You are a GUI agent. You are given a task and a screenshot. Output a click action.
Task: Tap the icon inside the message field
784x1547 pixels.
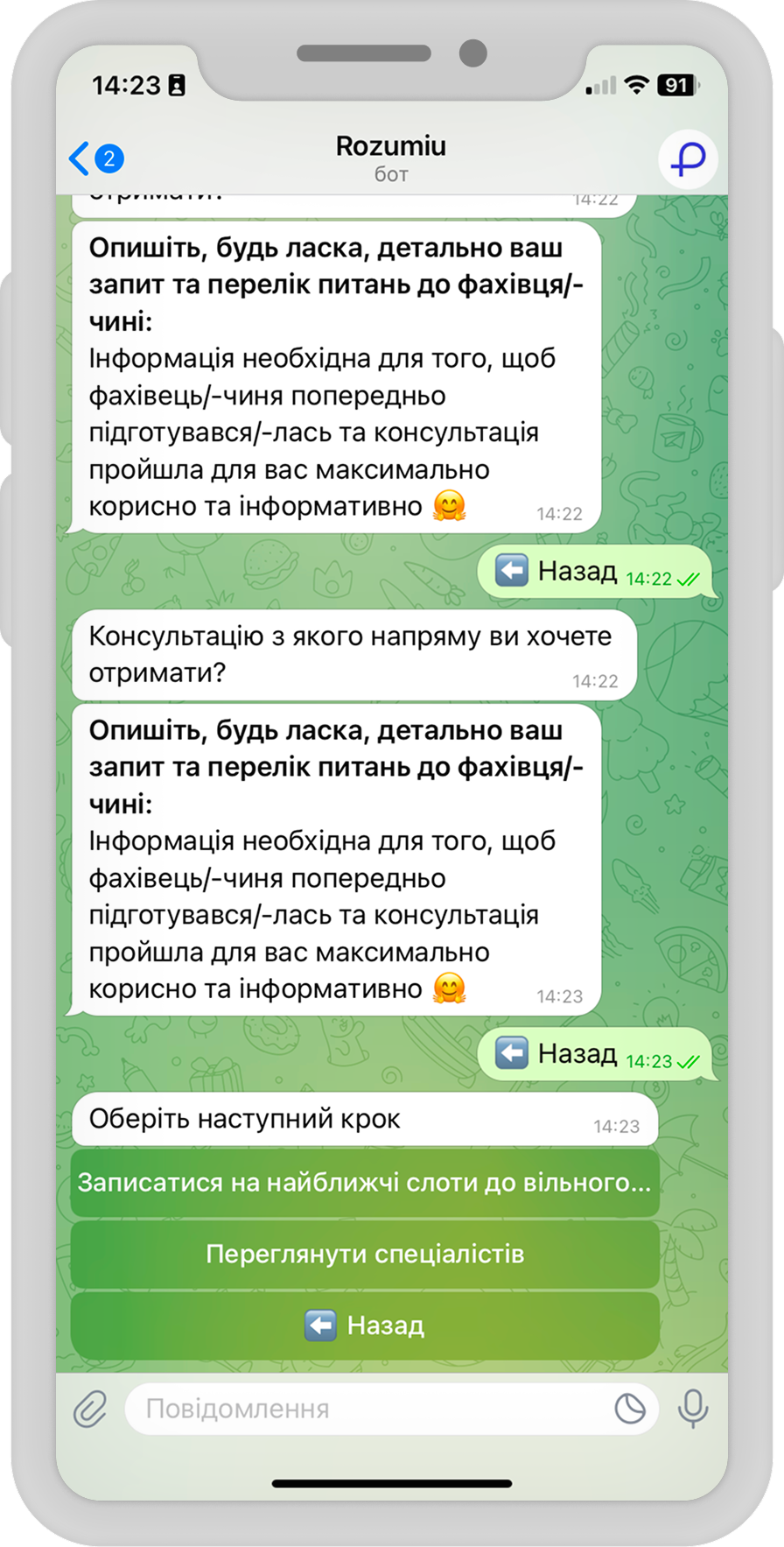click(x=630, y=1409)
